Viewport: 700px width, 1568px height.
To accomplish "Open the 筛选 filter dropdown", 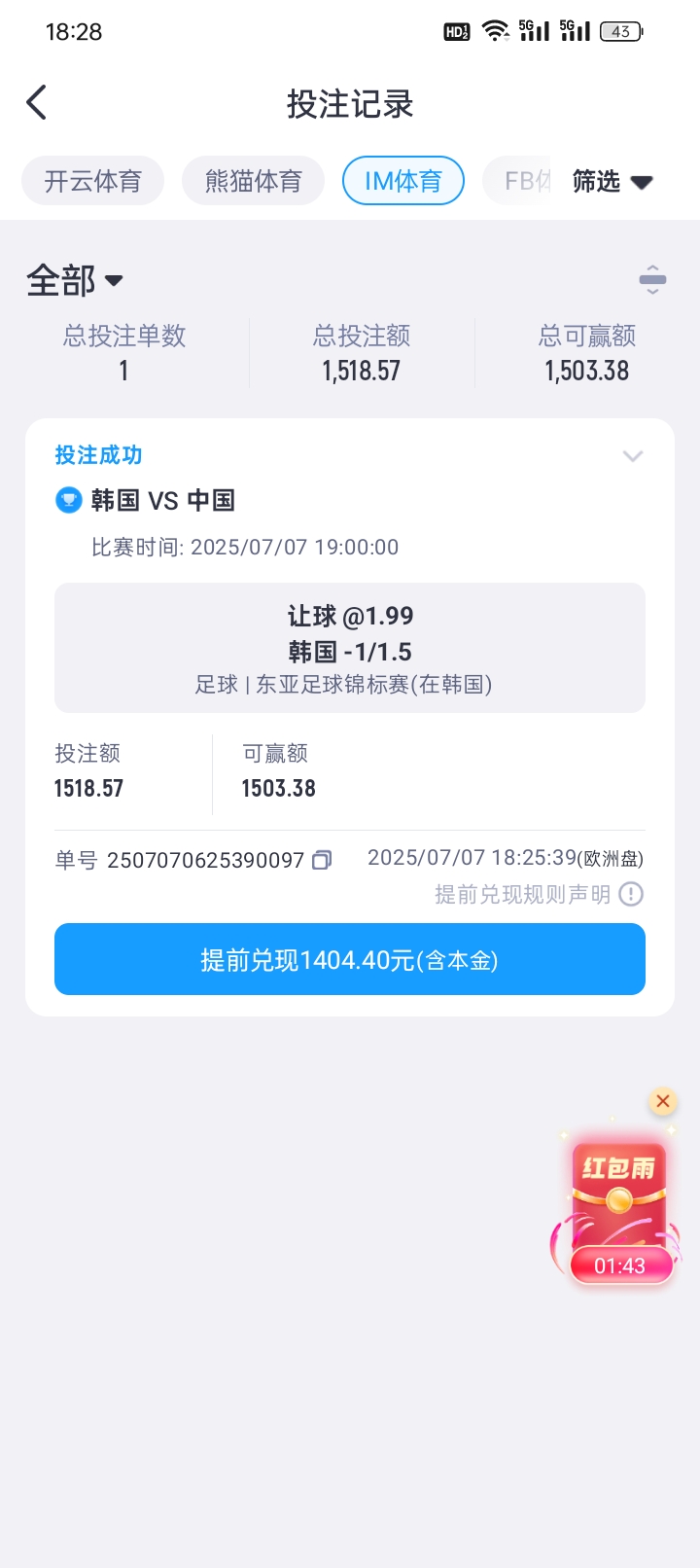I will [612, 181].
